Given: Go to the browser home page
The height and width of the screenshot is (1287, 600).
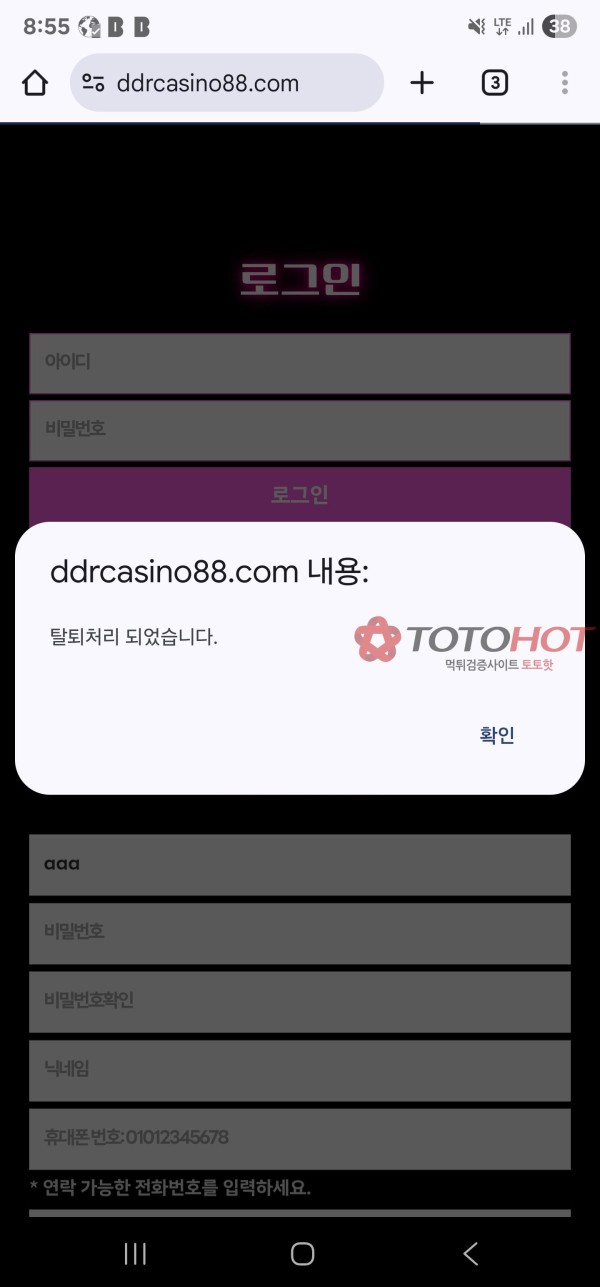Looking at the screenshot, I should point(35,83).
